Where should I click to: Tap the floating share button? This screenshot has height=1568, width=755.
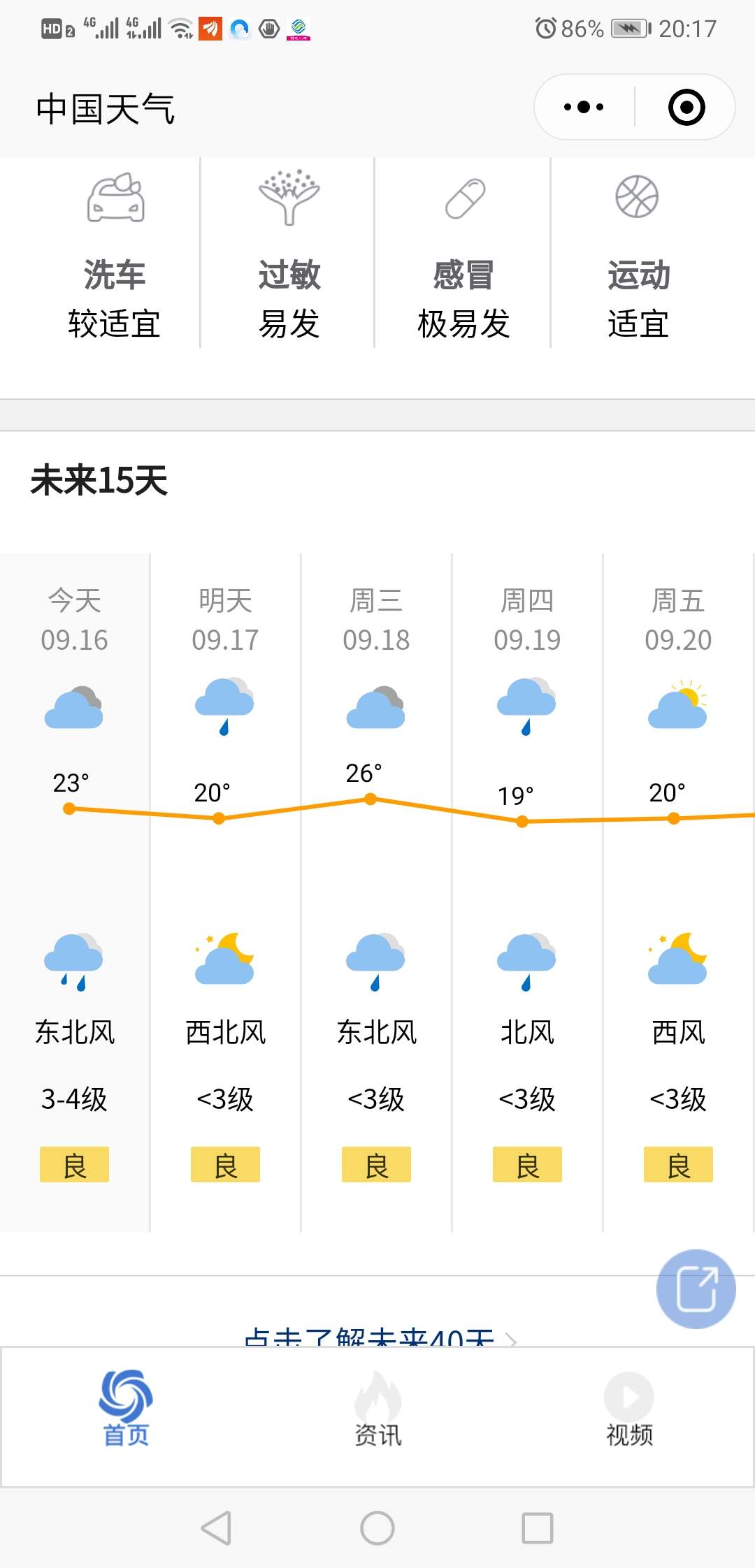click(x=696, y=1288)
